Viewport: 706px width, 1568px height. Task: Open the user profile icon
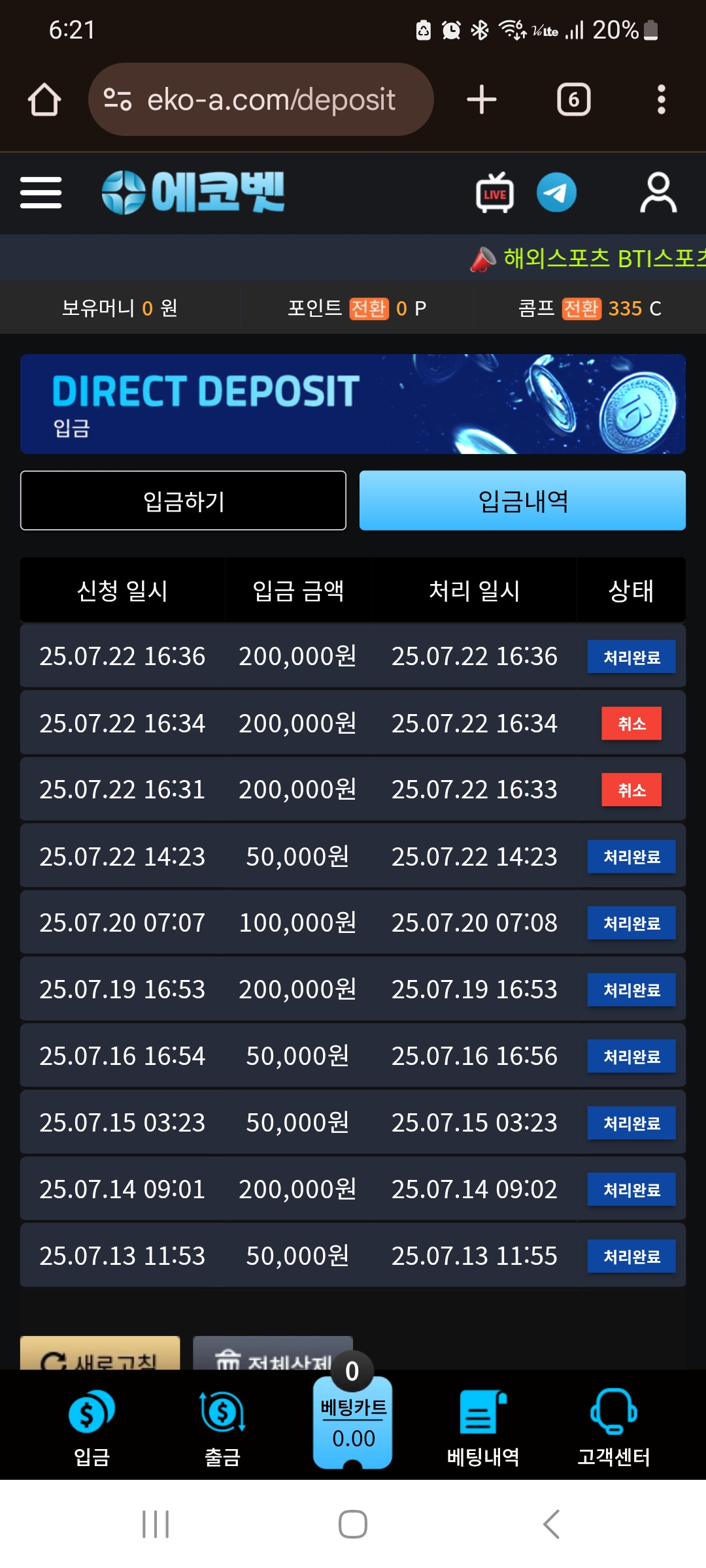coord(658,193)
